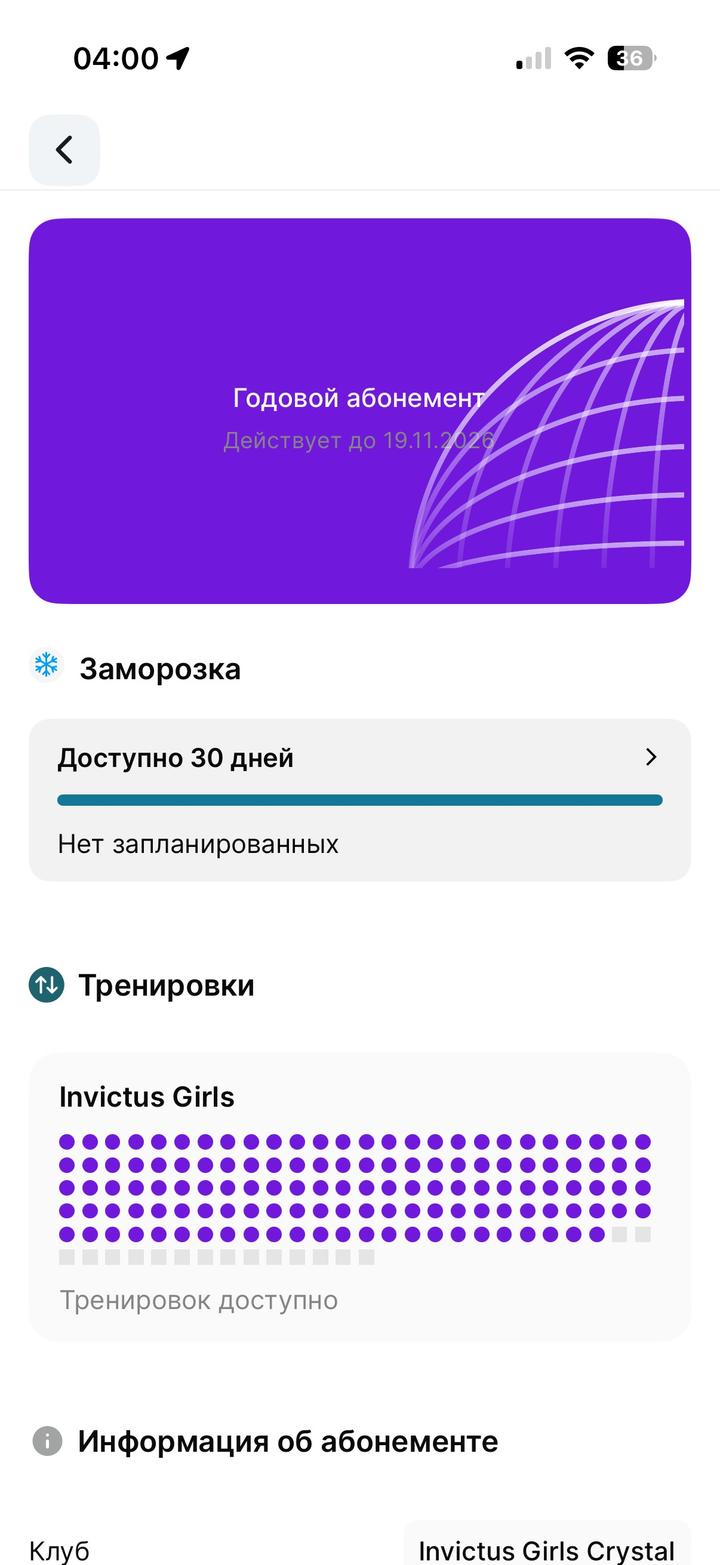This screenshot has width=720, height=1565.
Task: Open the freeze row 'Доступно 30 дней'
Action: pyautogui.click(x=359, y=758)
